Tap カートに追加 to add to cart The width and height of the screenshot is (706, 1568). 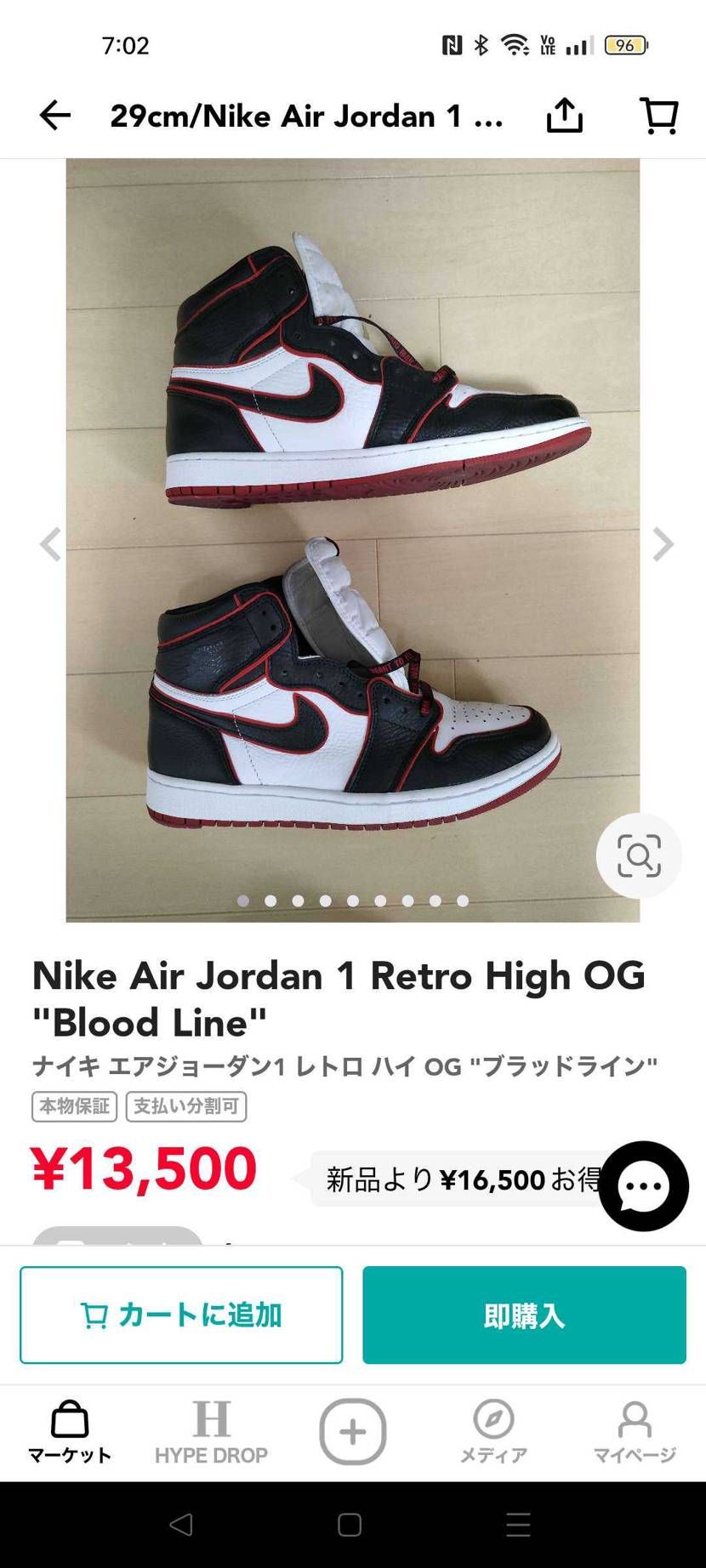pos(180,1314)
